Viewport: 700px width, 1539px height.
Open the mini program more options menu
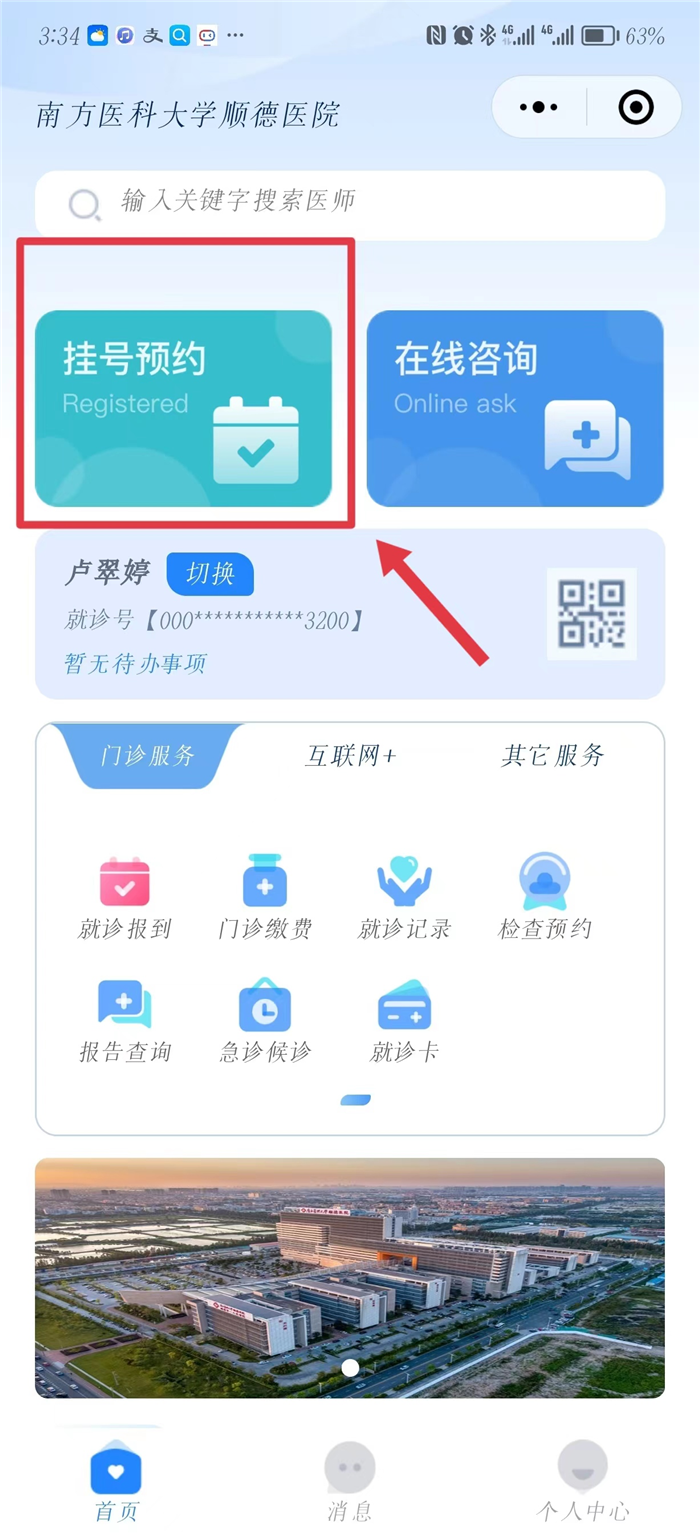point(538,107)
